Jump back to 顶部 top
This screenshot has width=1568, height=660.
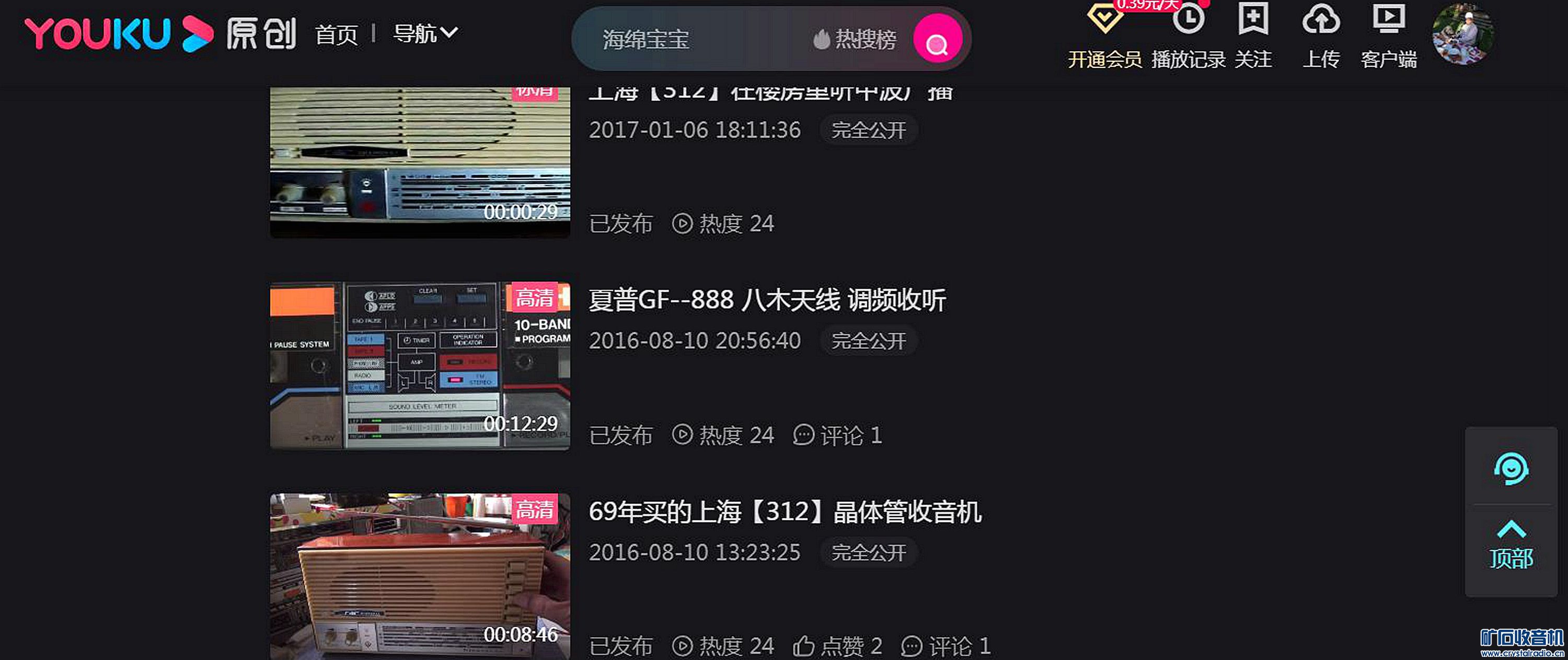[1511, 545]
